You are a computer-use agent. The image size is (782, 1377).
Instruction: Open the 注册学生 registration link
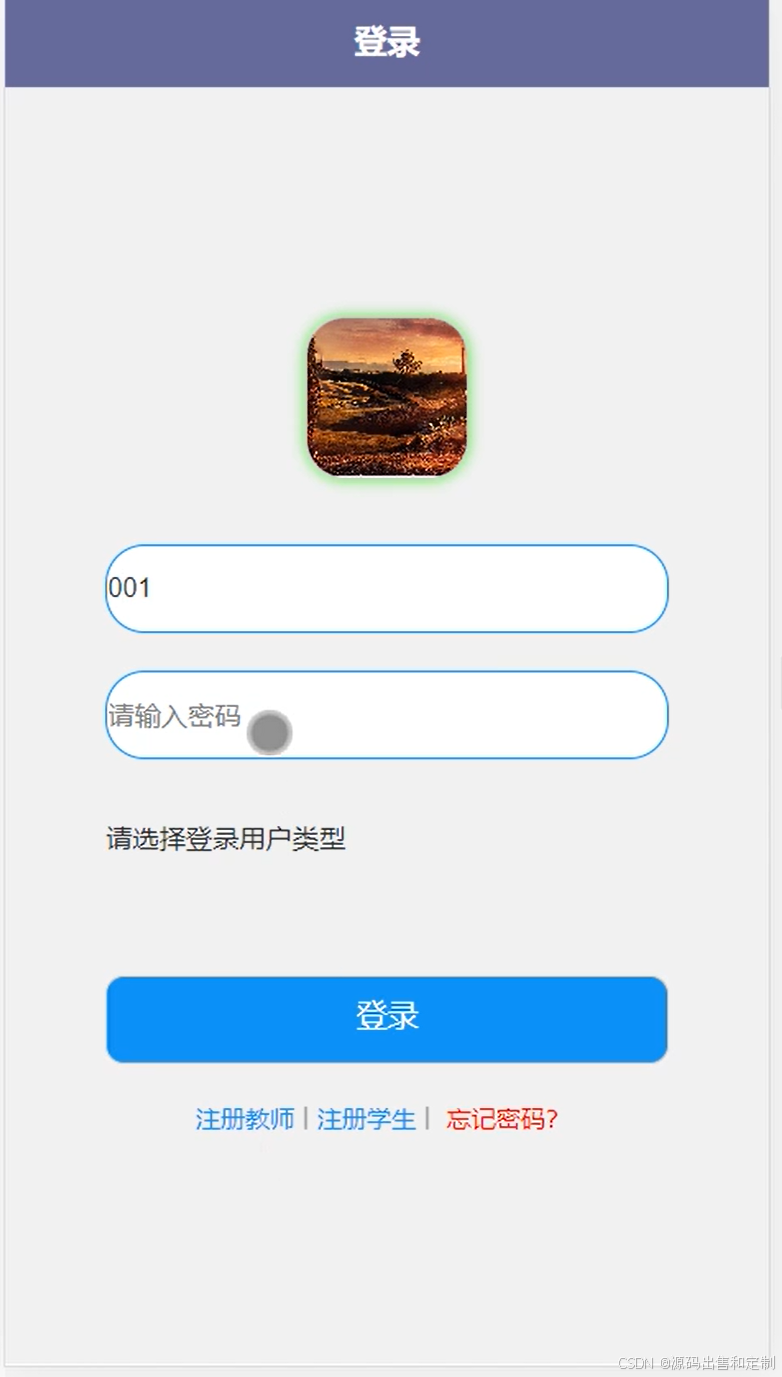(366, 1119)
